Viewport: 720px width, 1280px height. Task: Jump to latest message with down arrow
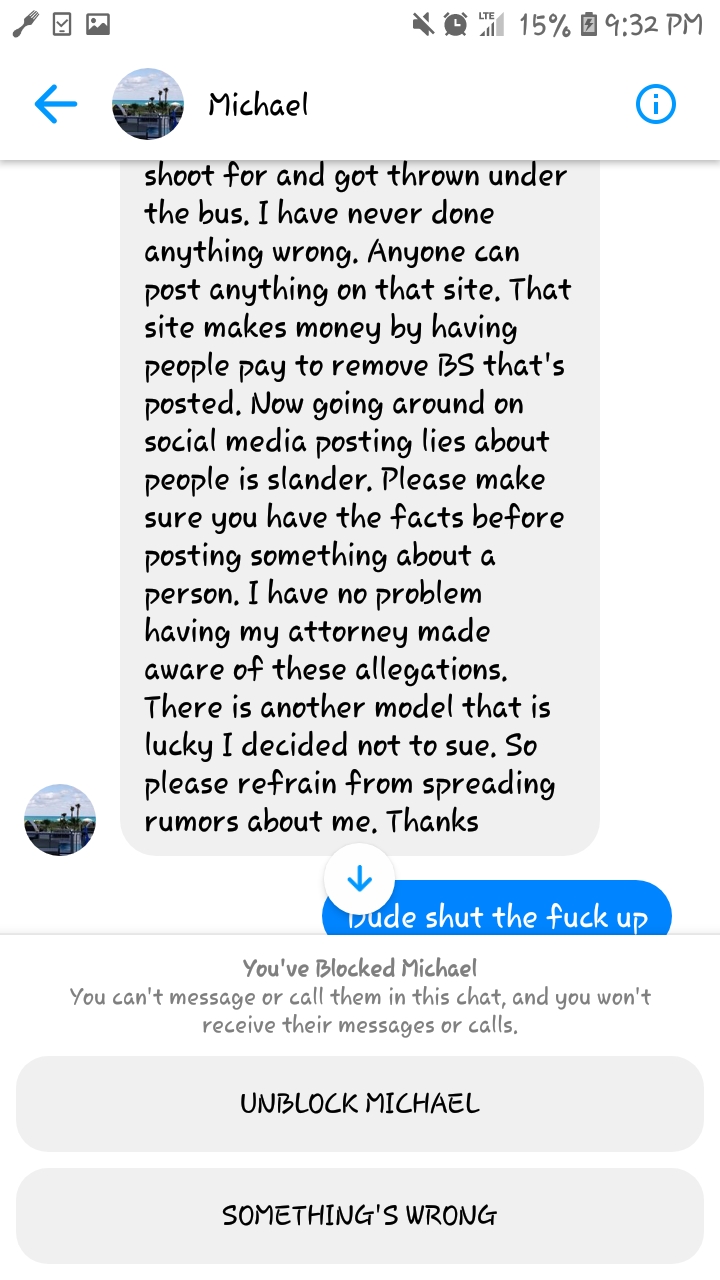click(x=359, y=879)
